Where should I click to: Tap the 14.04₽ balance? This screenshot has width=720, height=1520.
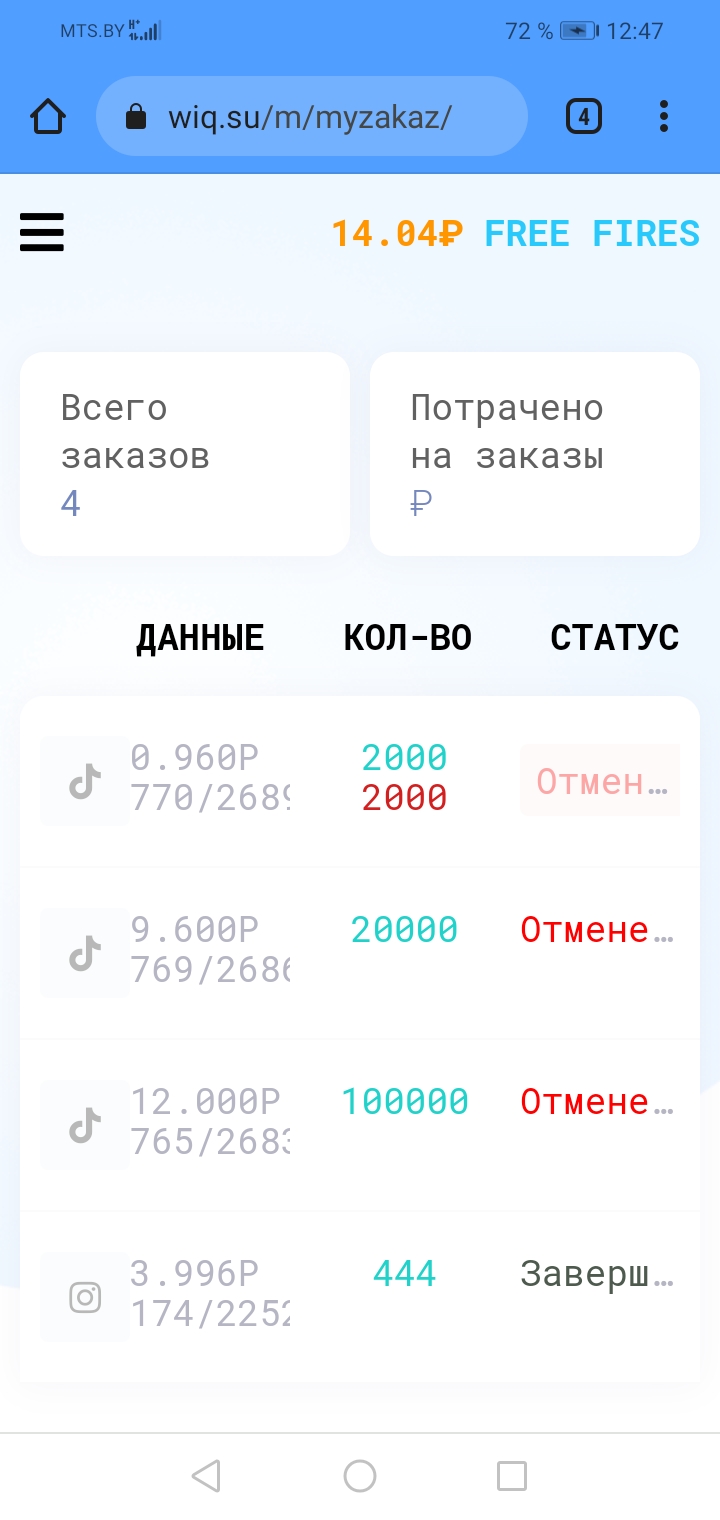point(397,234)
